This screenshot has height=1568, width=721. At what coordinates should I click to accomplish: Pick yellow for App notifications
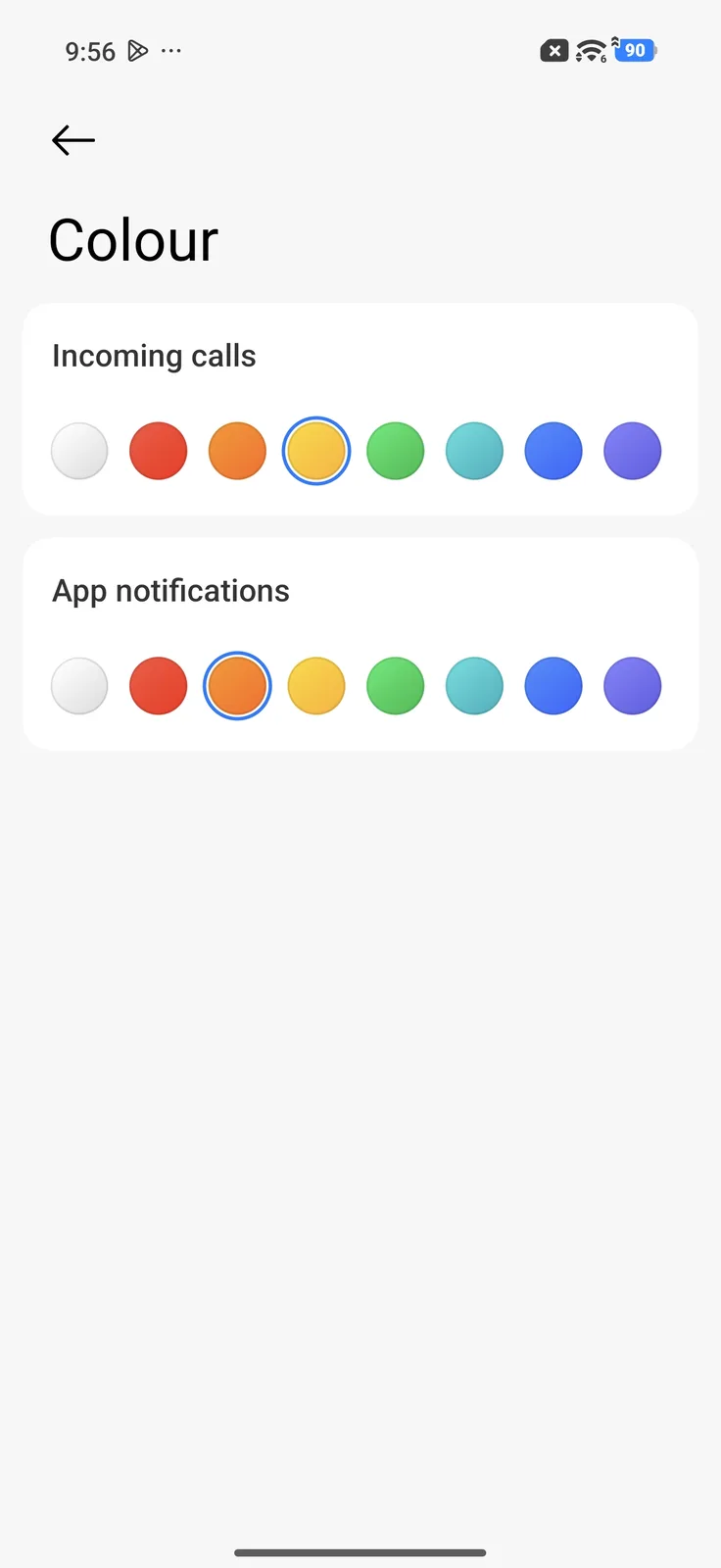pos(316,686)
